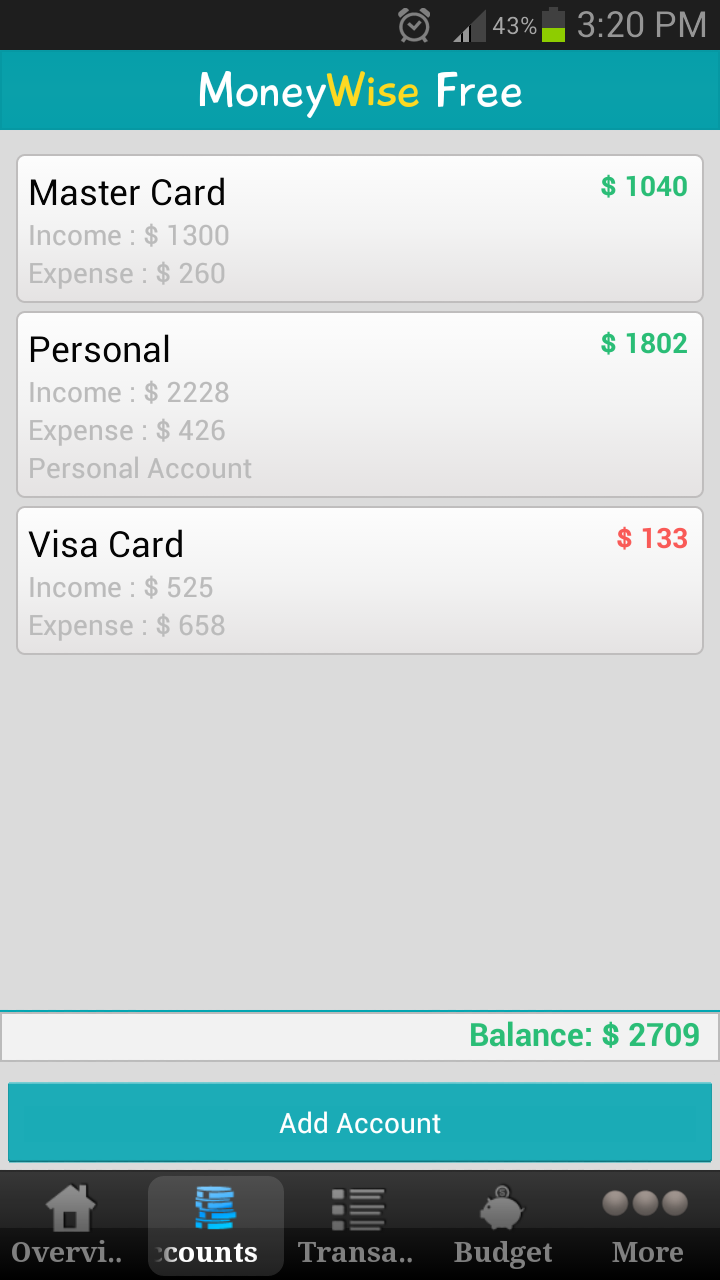Open the Visa Card account details

(x=360, y=580)
